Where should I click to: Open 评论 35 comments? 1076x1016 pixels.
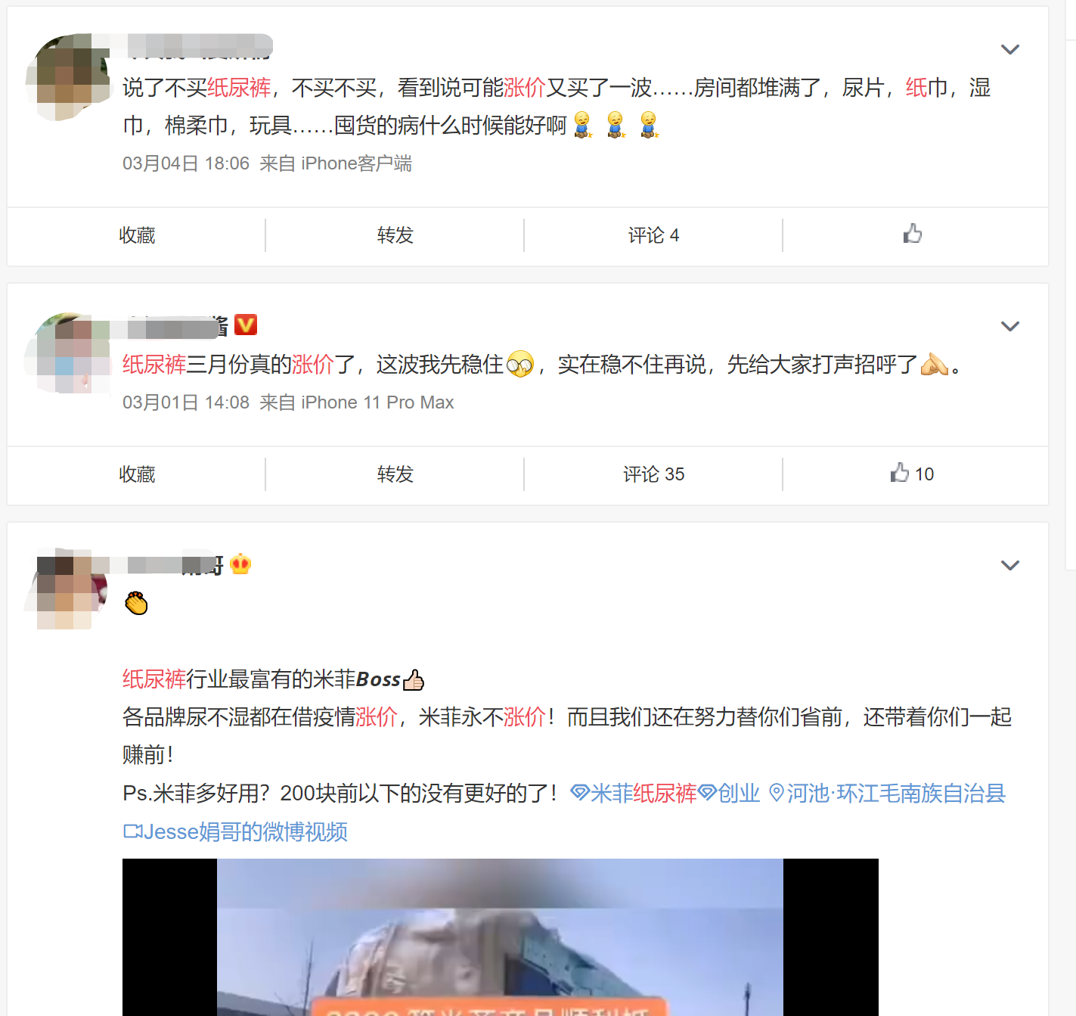pyautogui.click(x=653, y=474)
